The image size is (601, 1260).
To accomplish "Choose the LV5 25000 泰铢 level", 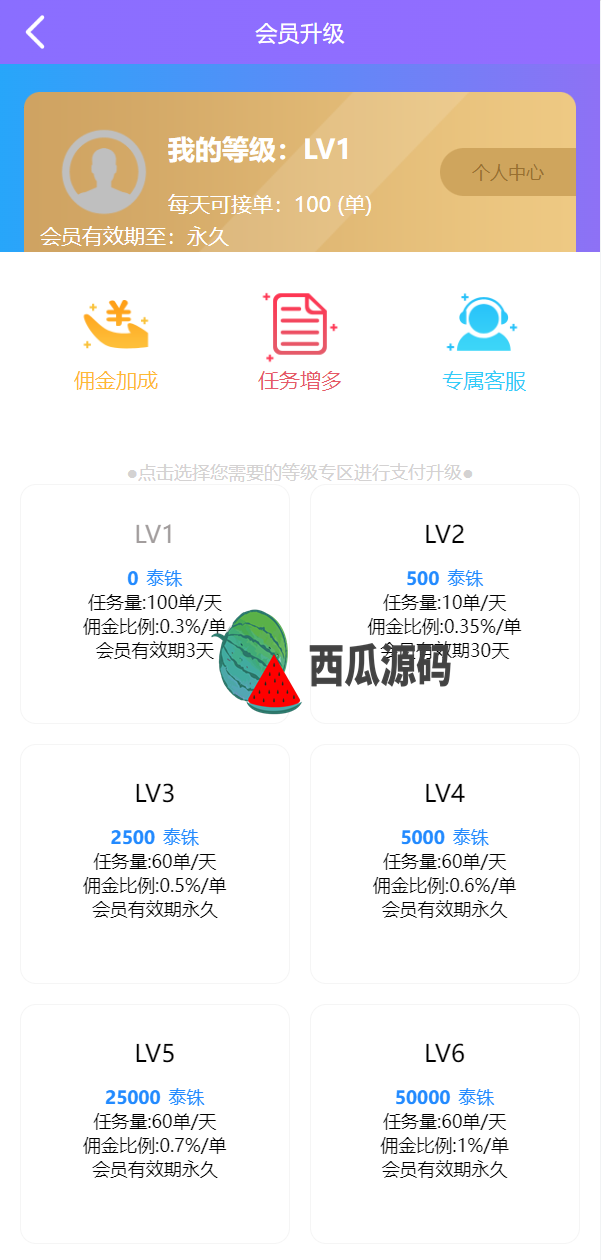I will 155,1123.
